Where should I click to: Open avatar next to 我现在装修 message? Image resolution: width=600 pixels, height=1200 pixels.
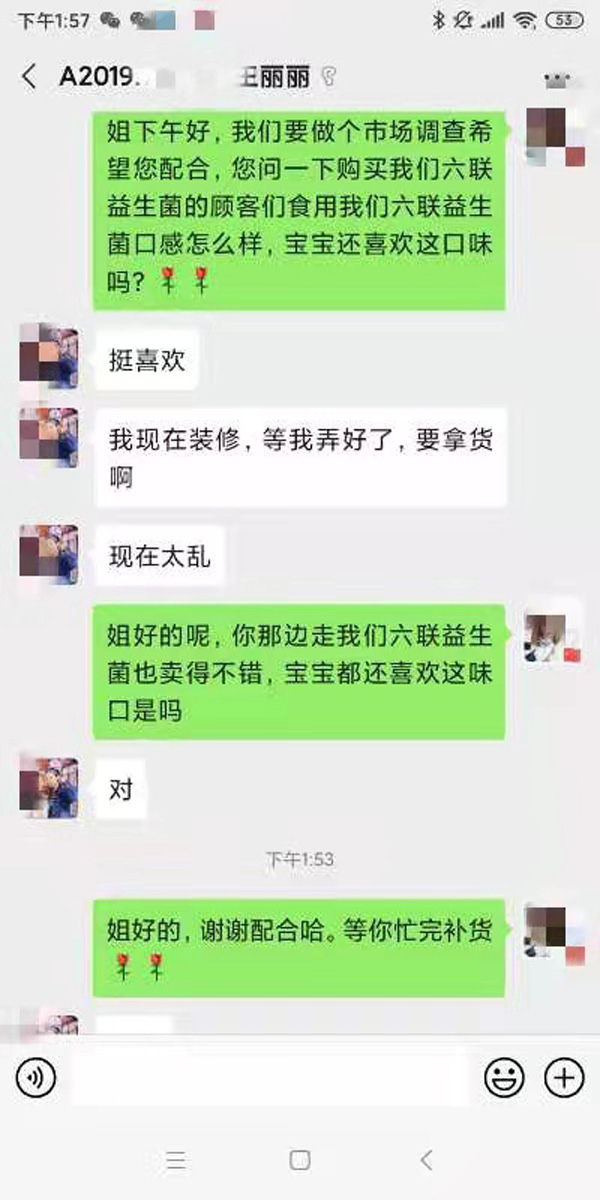point(49,437)
